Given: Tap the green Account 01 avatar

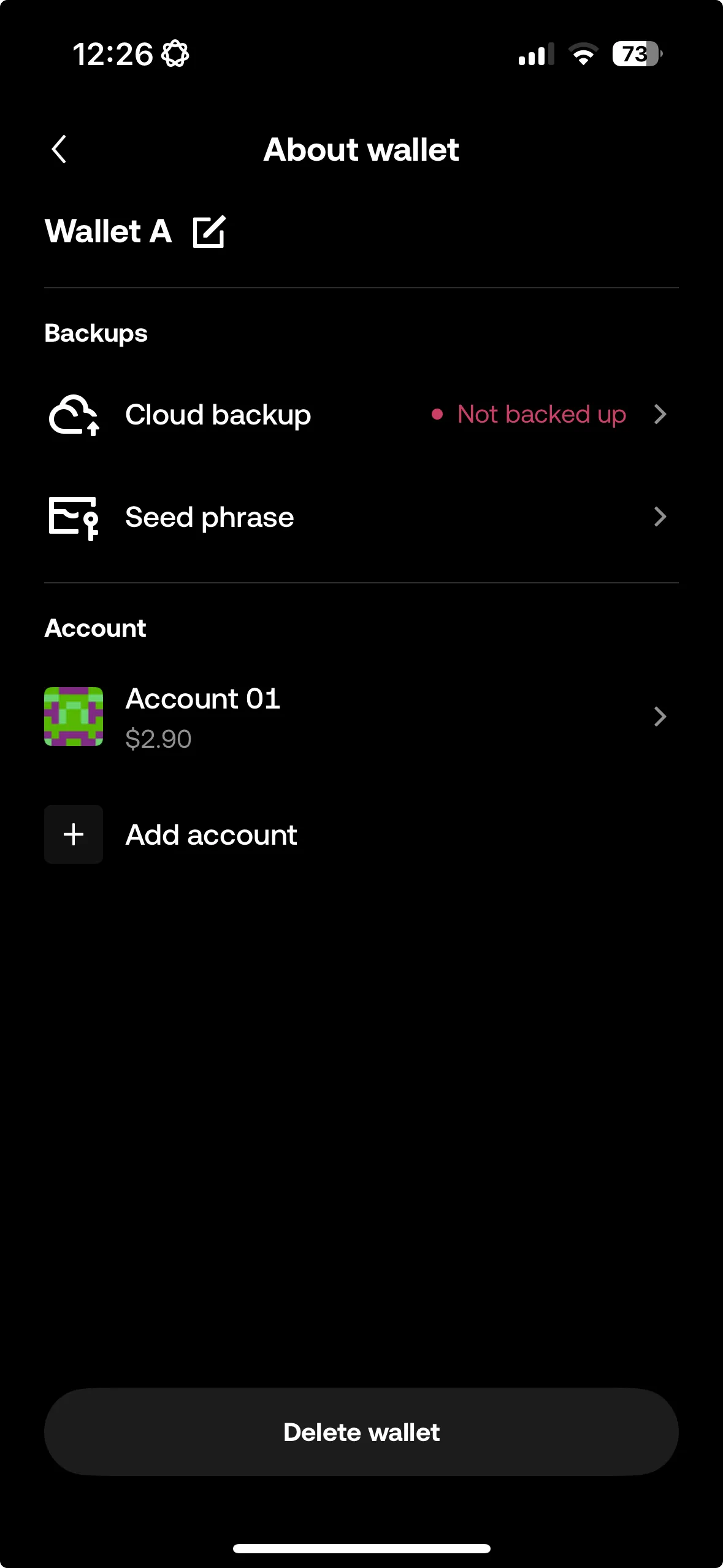Looking at the screenshot, I should pyautogui.click(x=73, y=716).
